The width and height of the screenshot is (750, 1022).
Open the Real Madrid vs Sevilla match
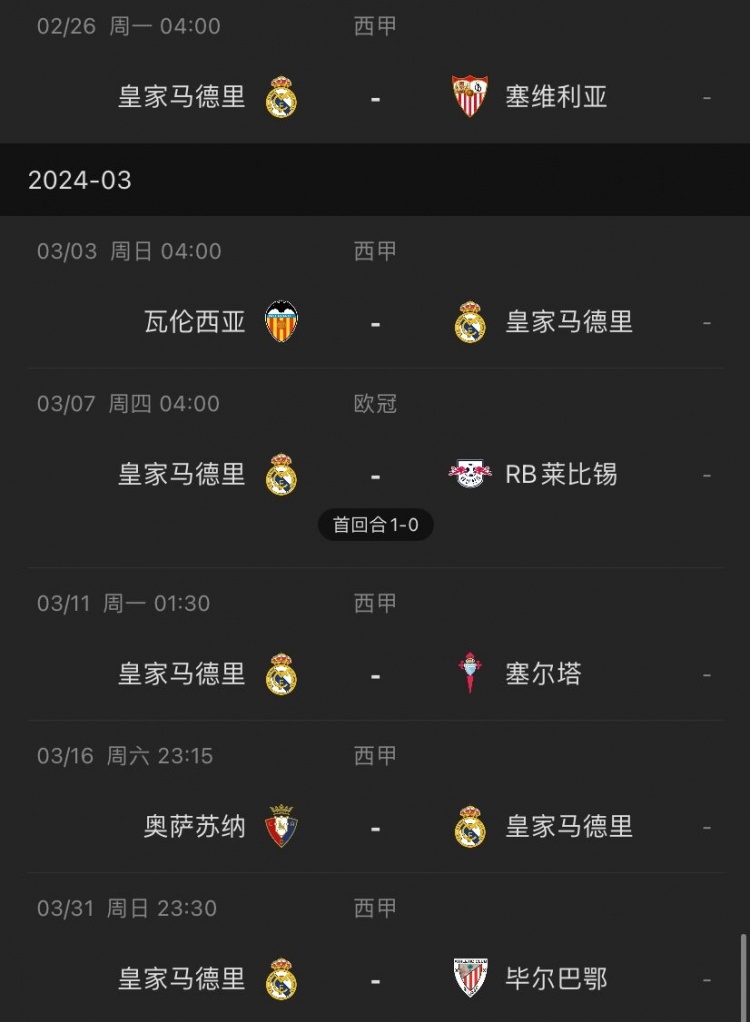tap(375, 97)
